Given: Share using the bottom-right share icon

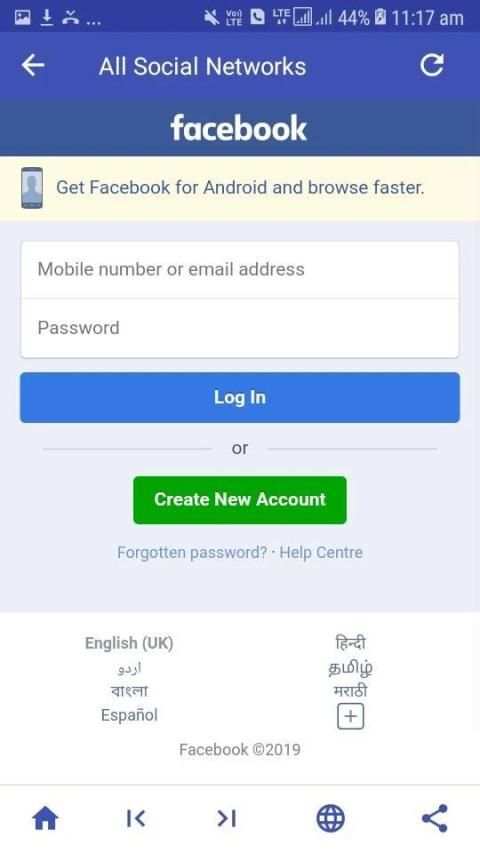Looking at the screenshot, I should click(435, 818).
